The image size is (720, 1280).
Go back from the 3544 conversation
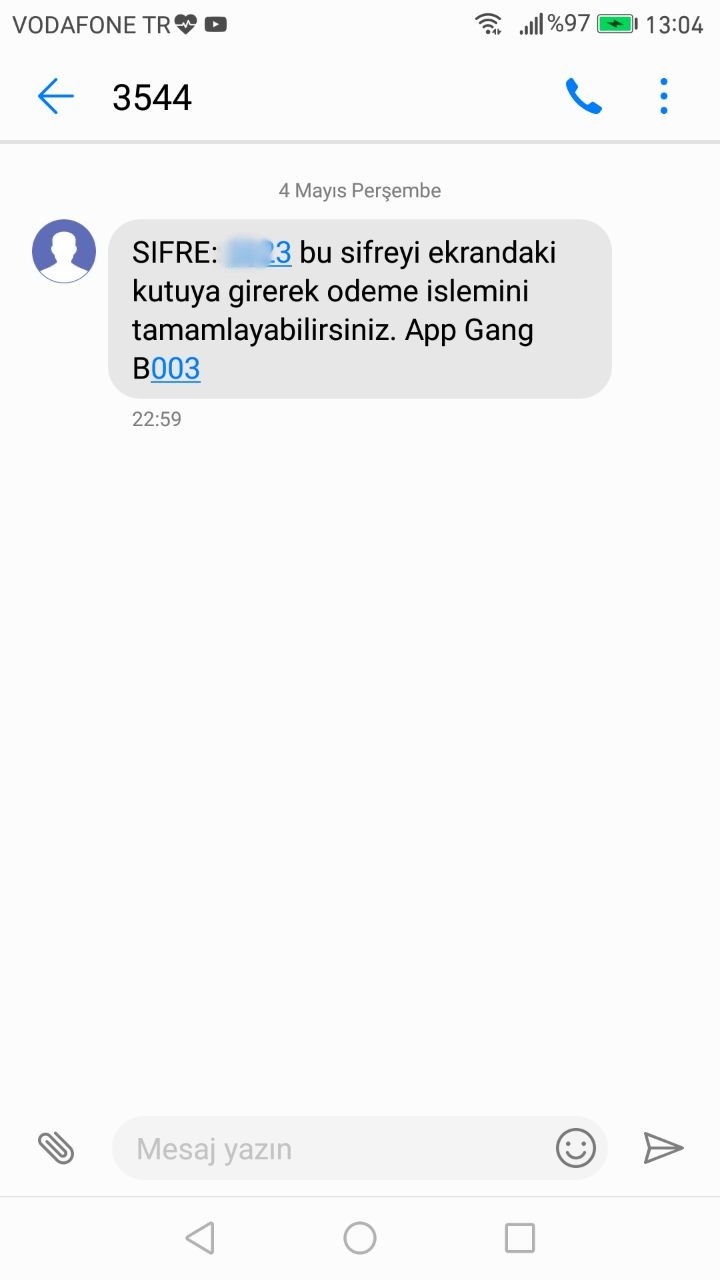[x=56, y=96]
